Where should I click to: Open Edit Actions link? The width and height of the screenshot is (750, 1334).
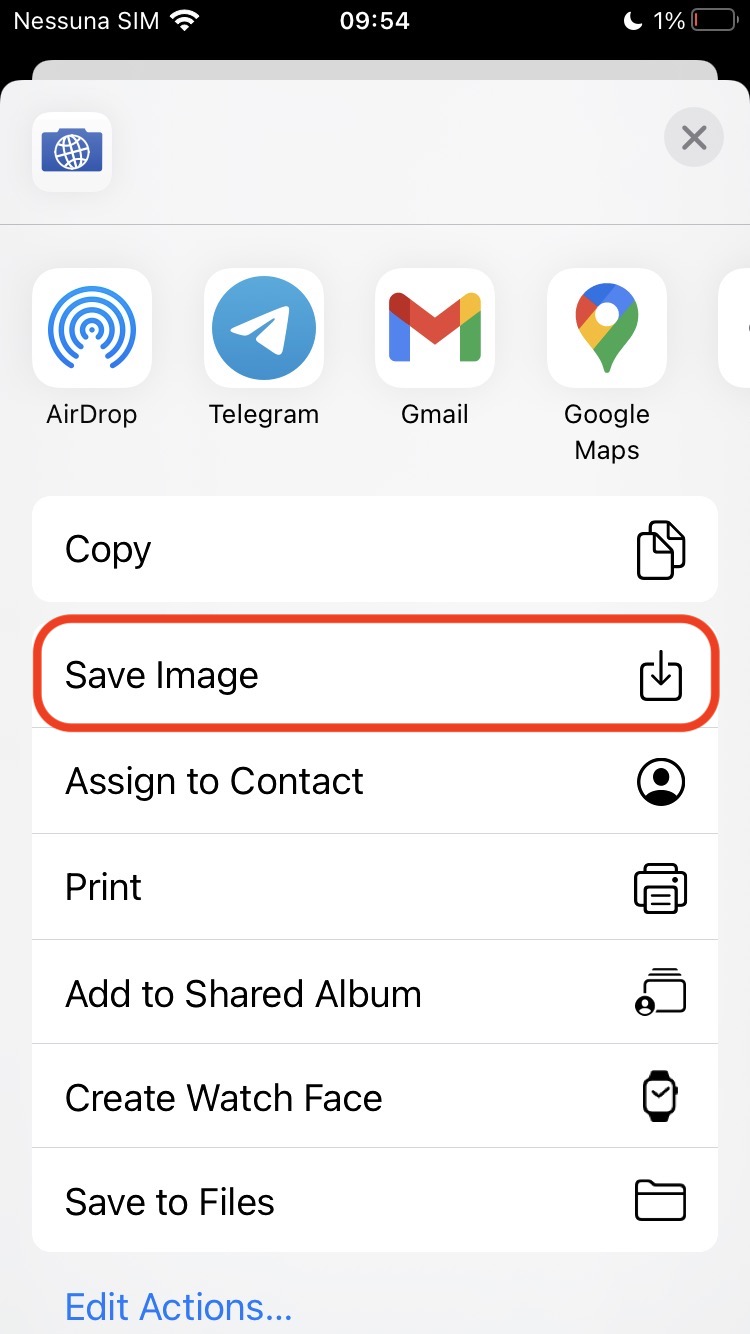click(178, 1306)
